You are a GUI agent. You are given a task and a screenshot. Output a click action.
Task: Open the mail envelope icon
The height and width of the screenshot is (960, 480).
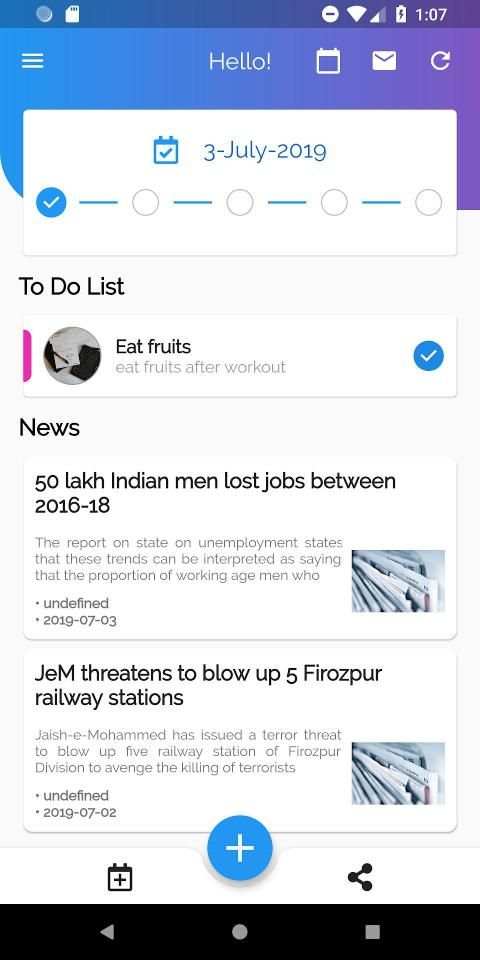point(384,61)
